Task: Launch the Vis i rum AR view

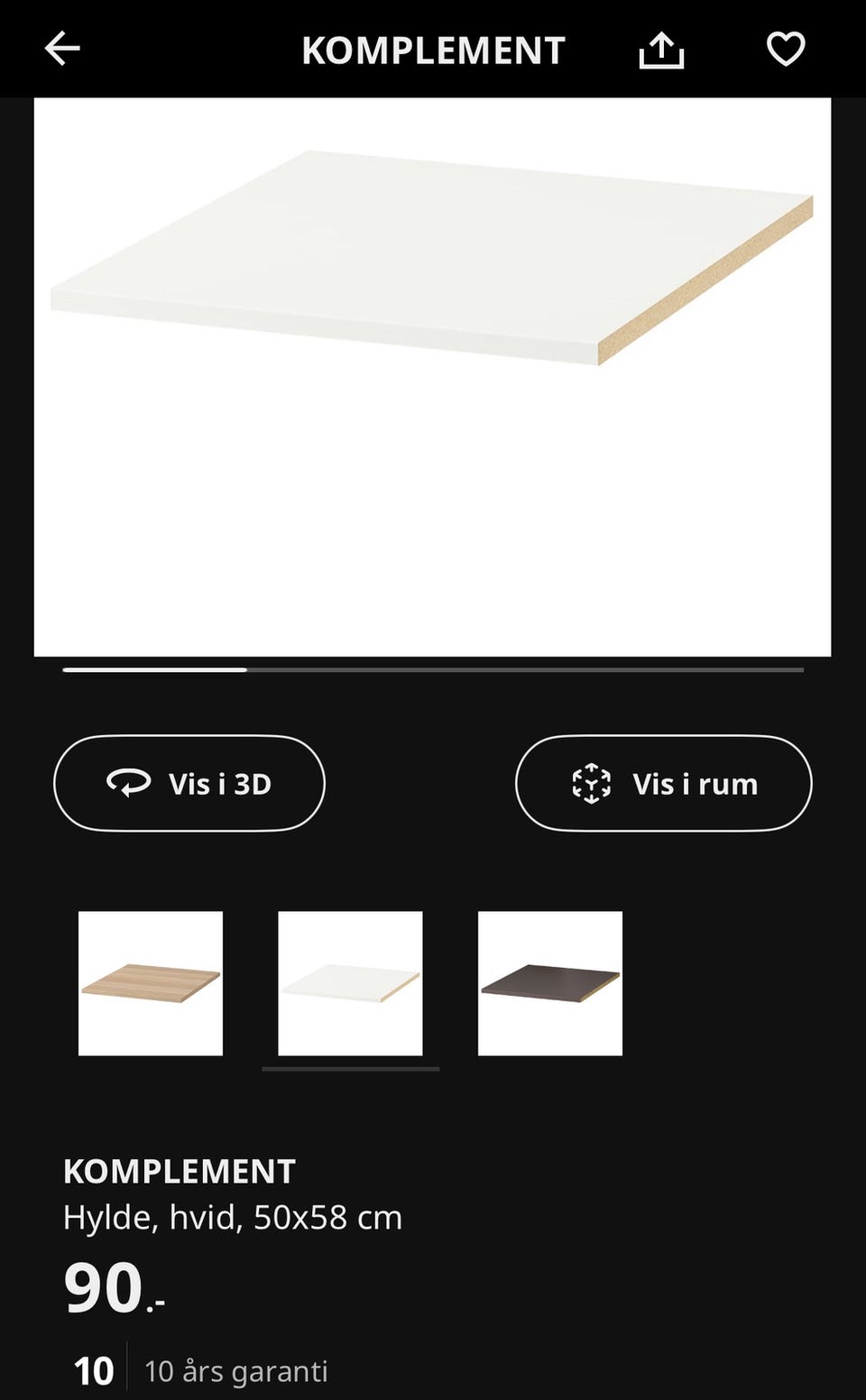Action: pyautogui.click(x=664, y=783)
